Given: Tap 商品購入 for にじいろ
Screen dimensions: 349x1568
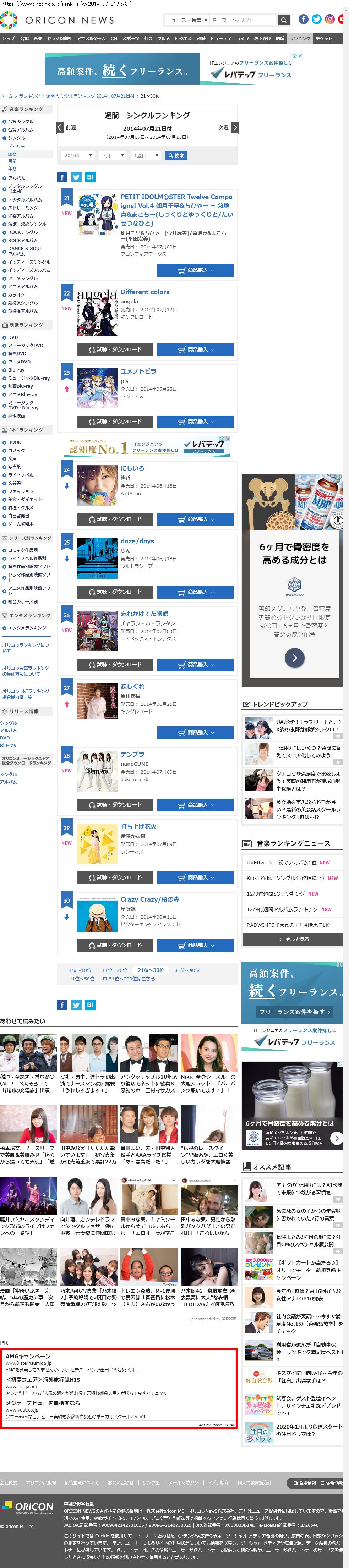Looking at the screenshot, I should pyautogui.click(x=195, y=519).
